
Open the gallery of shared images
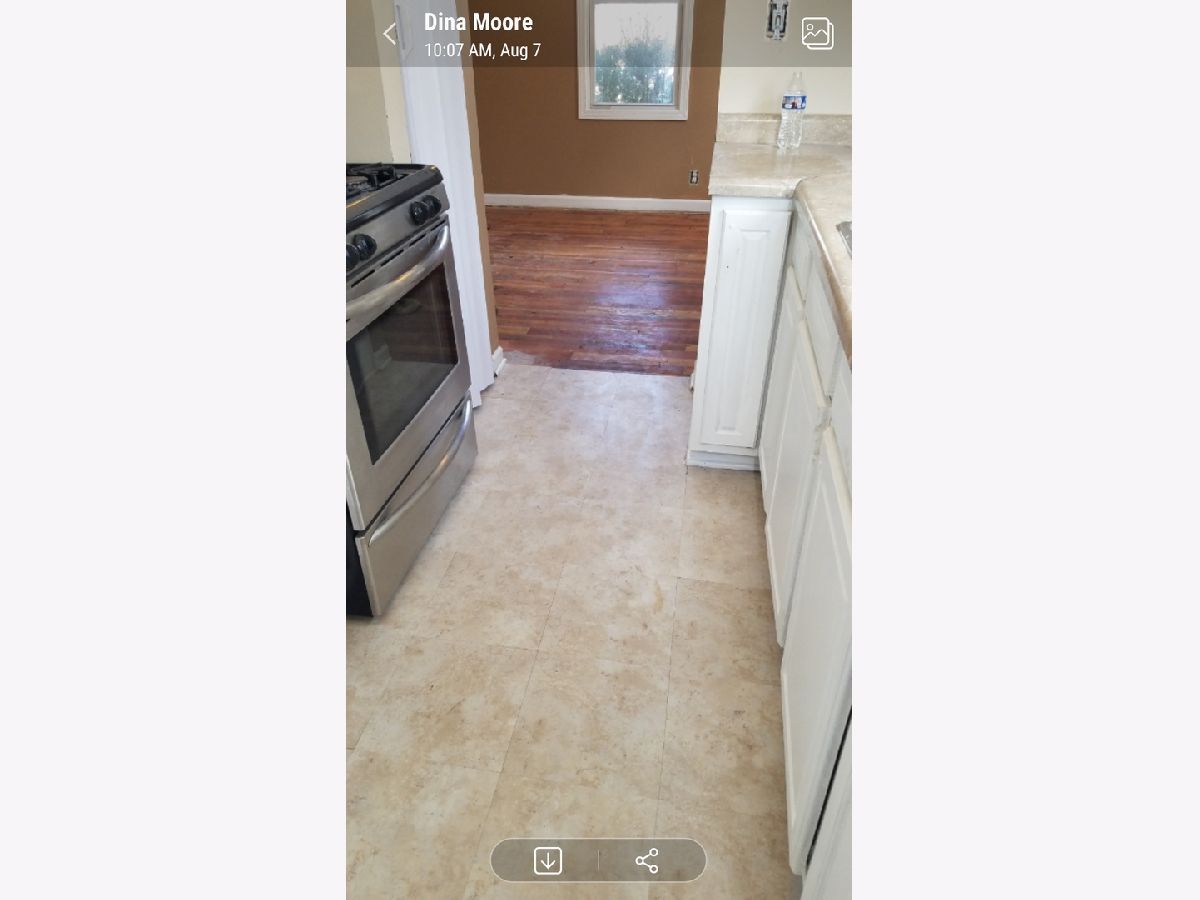(817, 33)
